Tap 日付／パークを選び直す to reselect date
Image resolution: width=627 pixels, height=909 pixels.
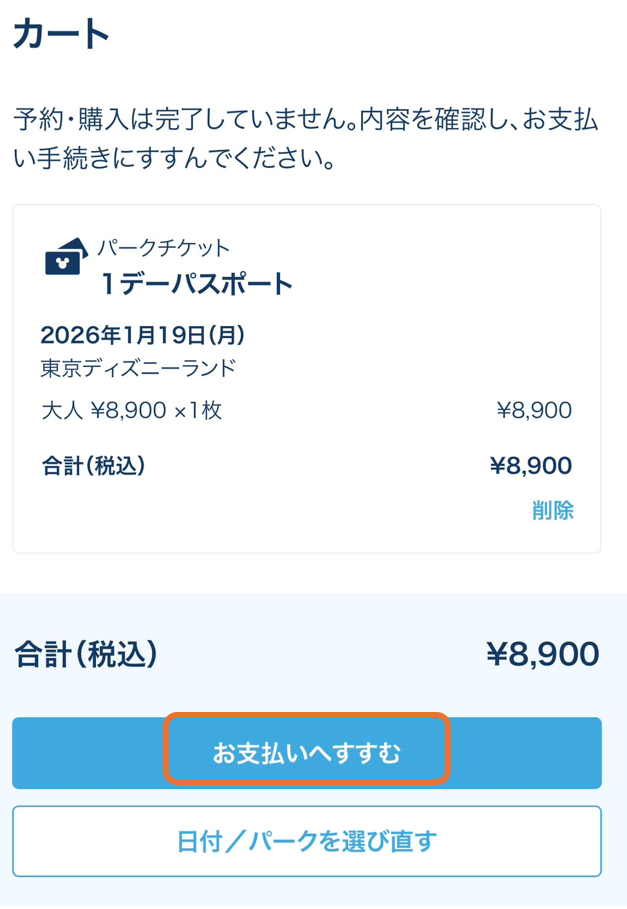(306, 841)
